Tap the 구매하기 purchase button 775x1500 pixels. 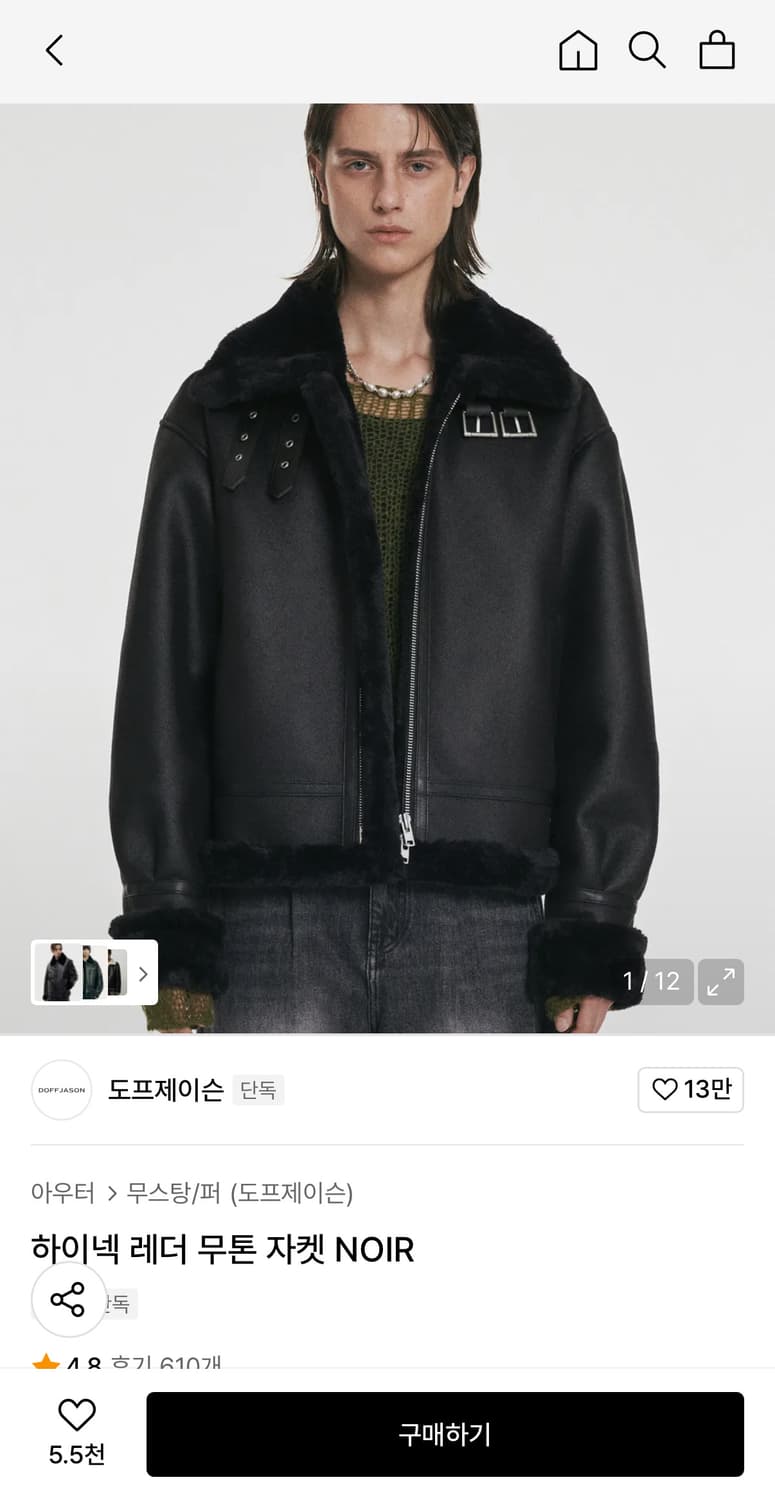(x=444, y=1433)
